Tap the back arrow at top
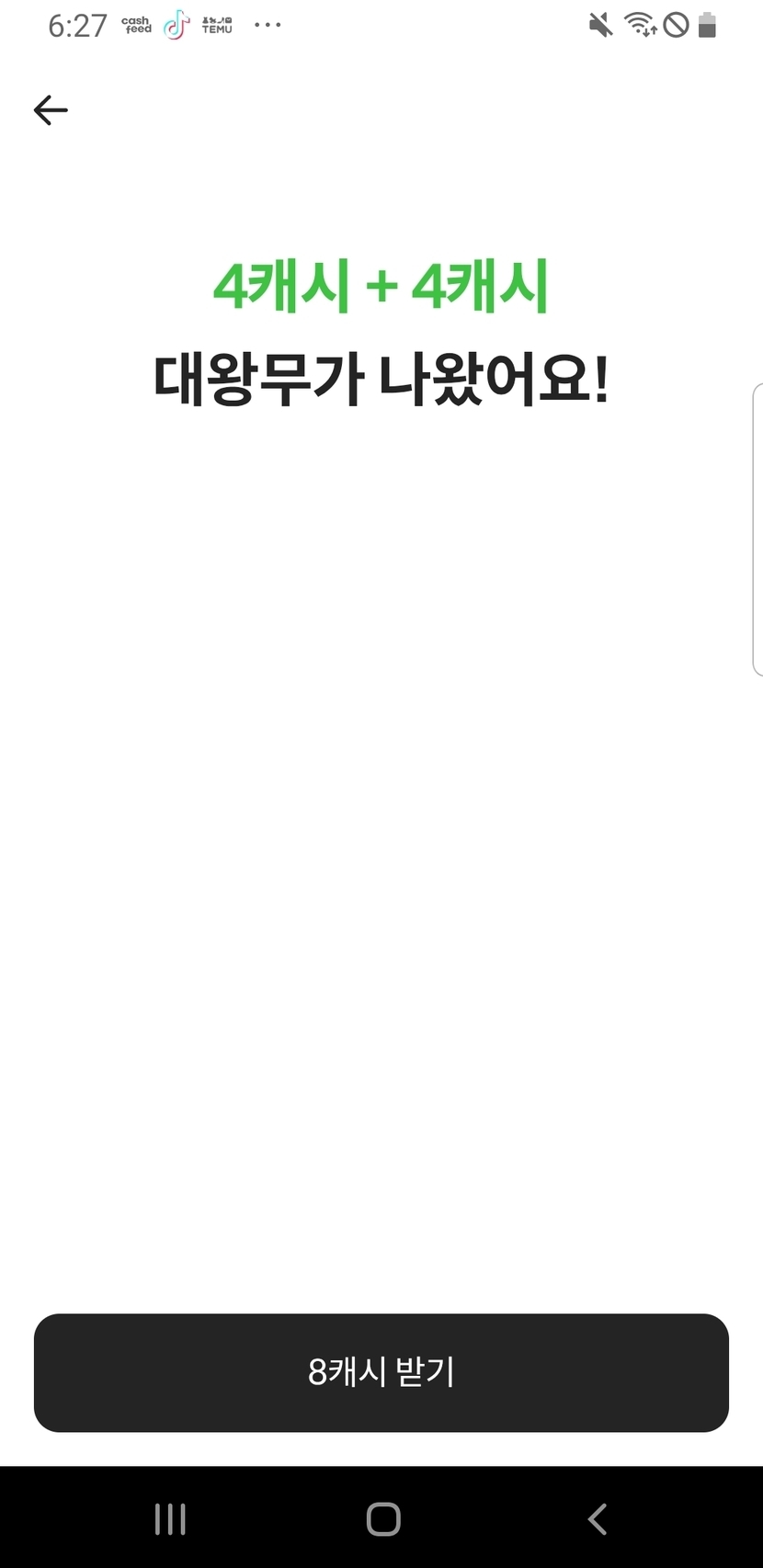This screenshot has width=763, height=1568. 51,110
